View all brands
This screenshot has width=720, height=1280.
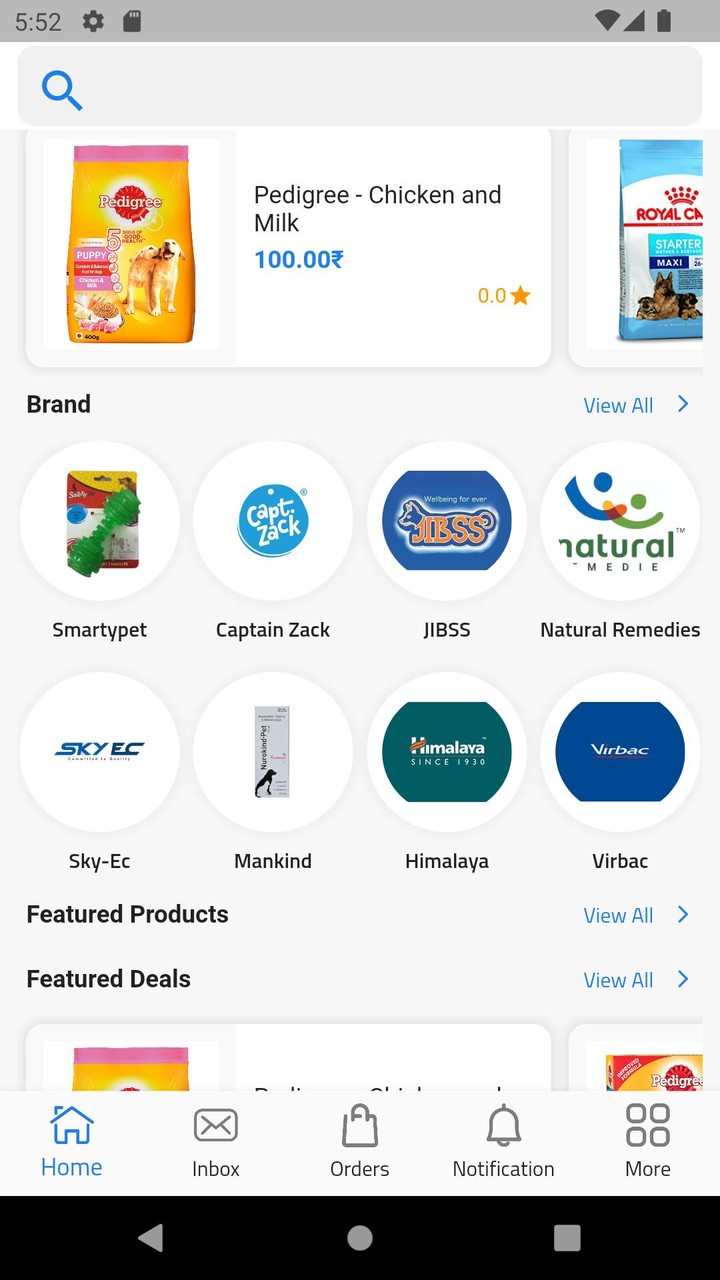coord(636,405)
